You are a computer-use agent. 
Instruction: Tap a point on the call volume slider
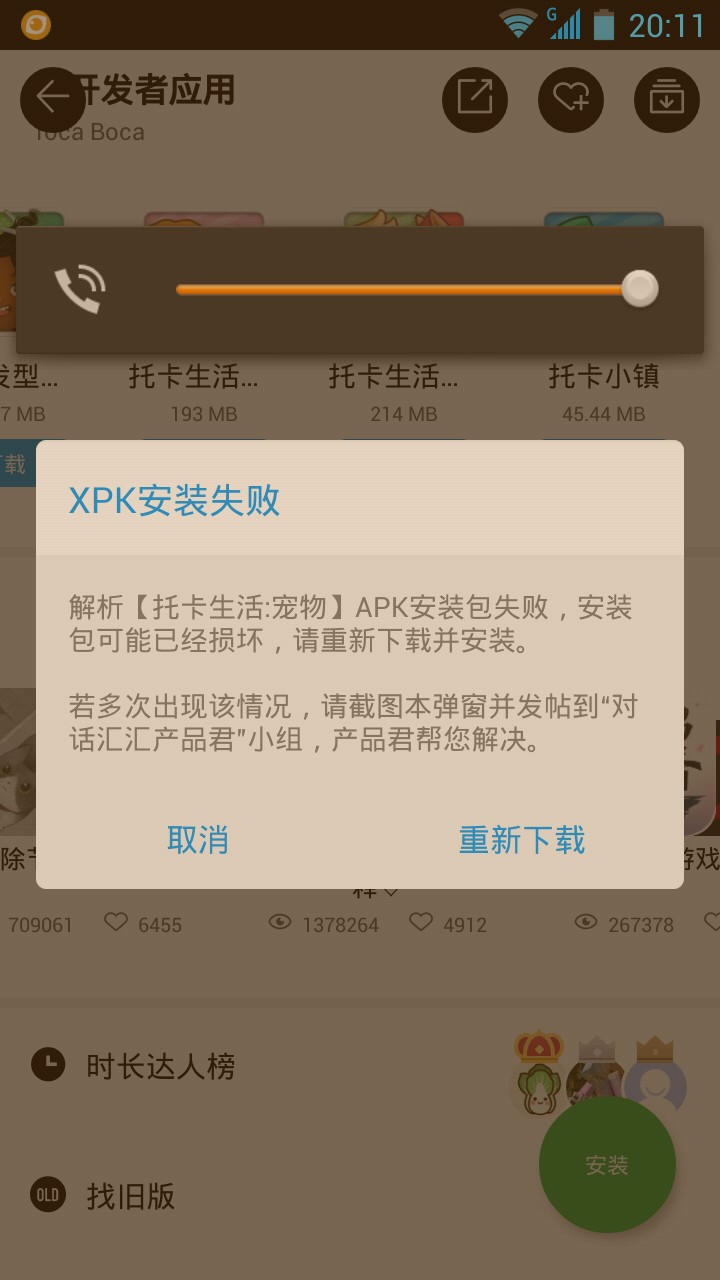410,289
